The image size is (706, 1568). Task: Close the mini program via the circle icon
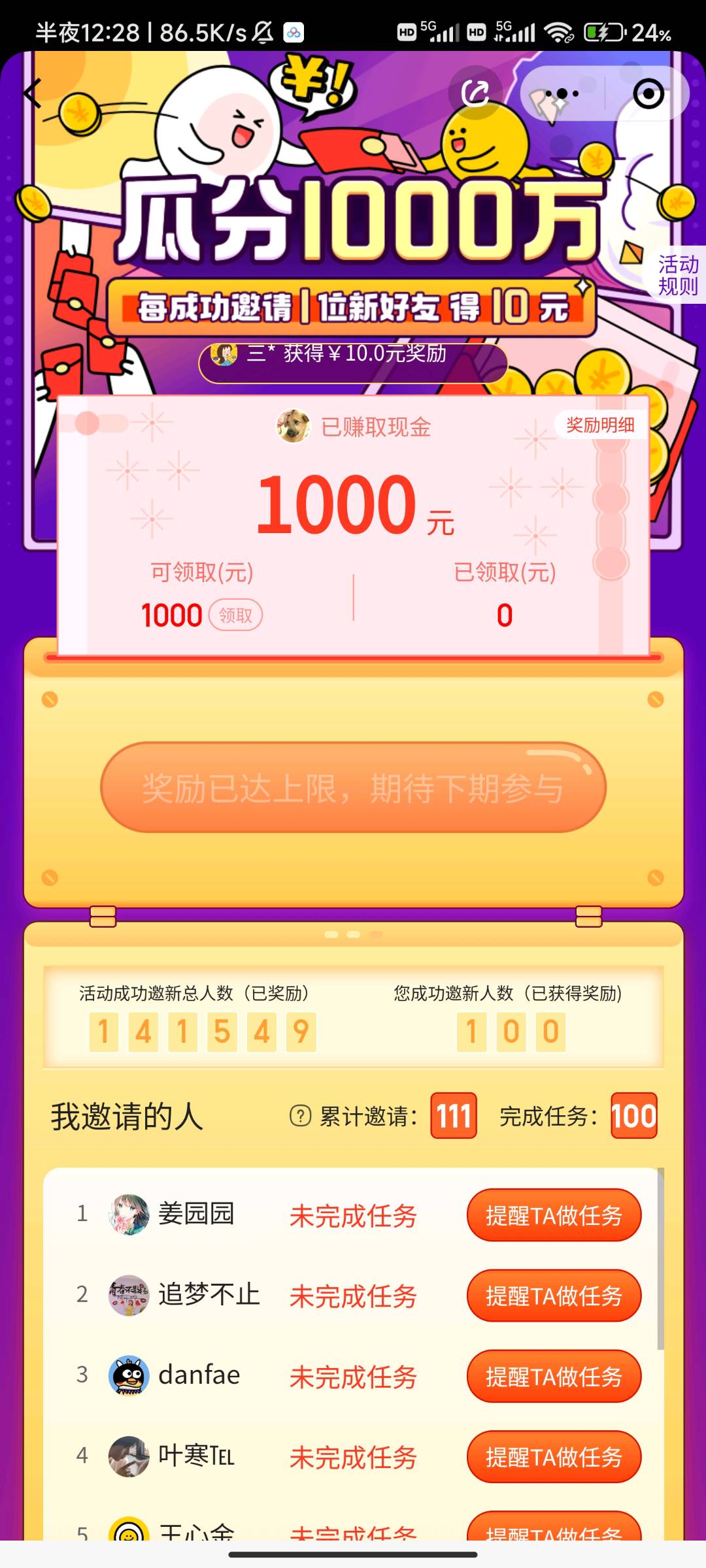pyautogui.click(x=648, y=93)
